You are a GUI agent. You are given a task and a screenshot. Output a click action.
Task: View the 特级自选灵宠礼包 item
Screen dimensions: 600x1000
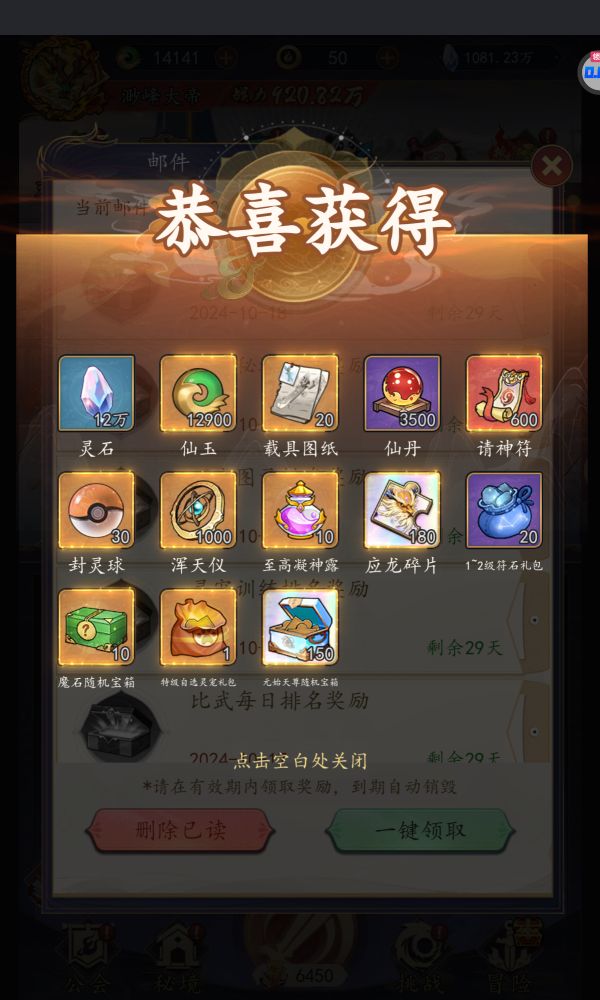click(x=198, y=627)
